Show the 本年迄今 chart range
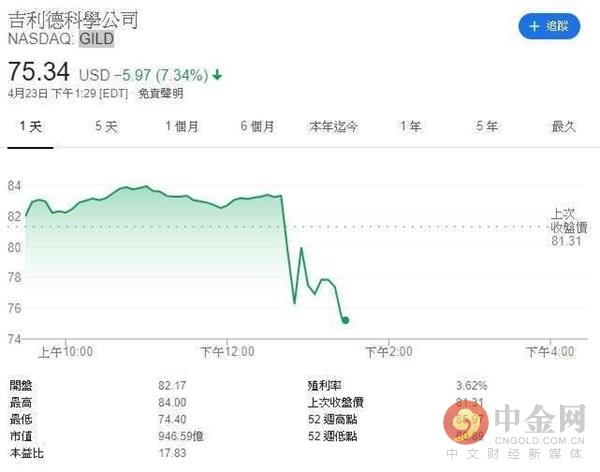600x472 pixels. click(x=334, y=126)
